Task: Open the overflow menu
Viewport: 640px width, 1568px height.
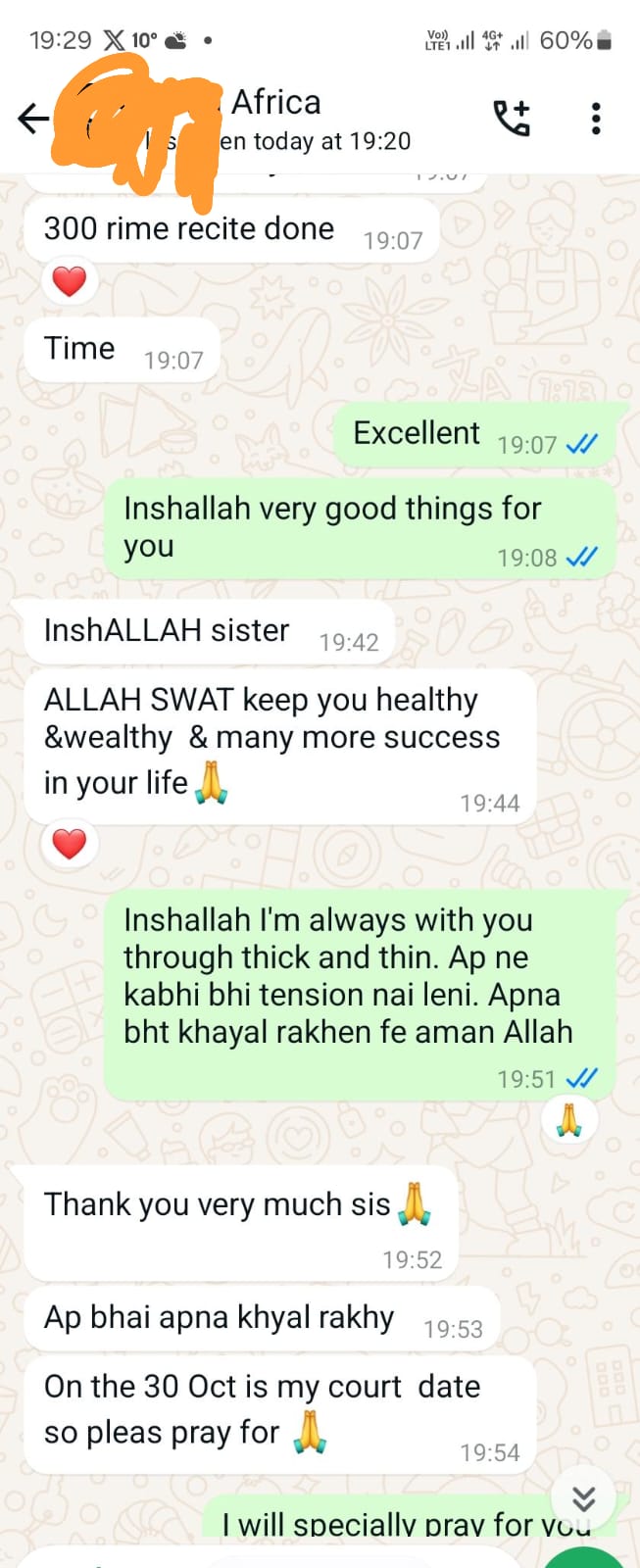Action: tap(596, 119)
